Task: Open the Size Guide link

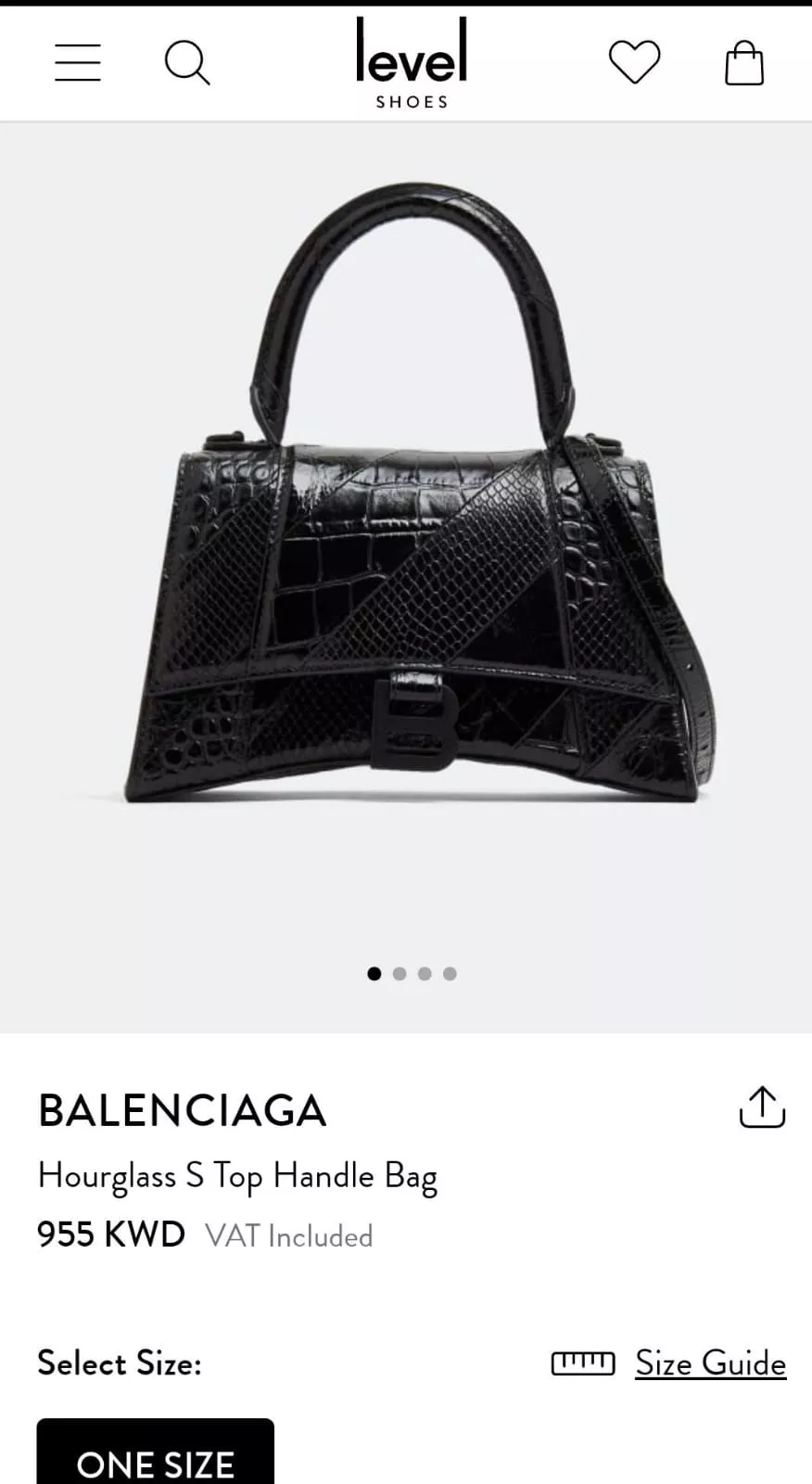Action: click(x=710, y=1362)
